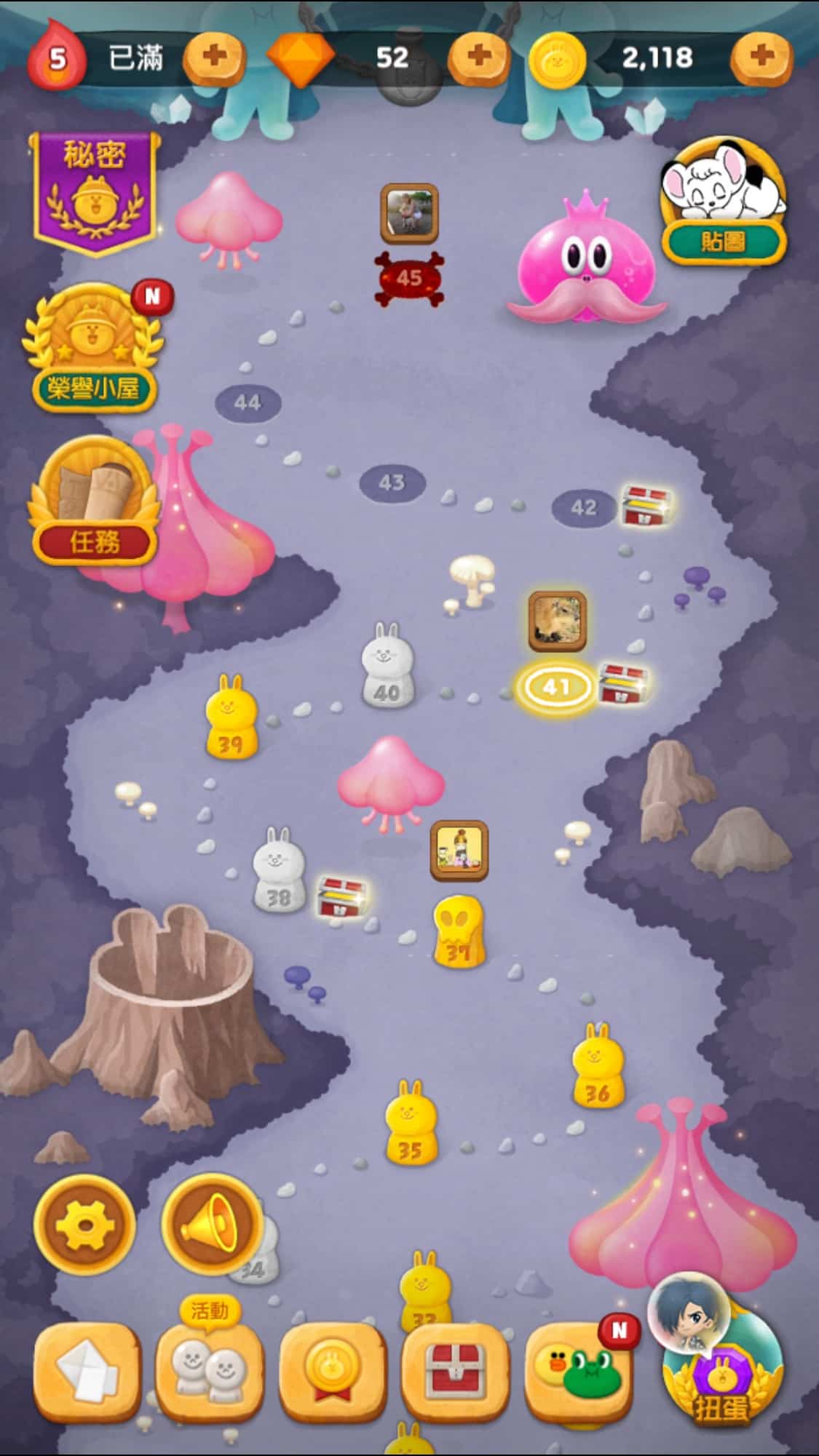This screenshot has width=819, height=1456.
Task: Replay level 35
Action: pos(411,1123)
